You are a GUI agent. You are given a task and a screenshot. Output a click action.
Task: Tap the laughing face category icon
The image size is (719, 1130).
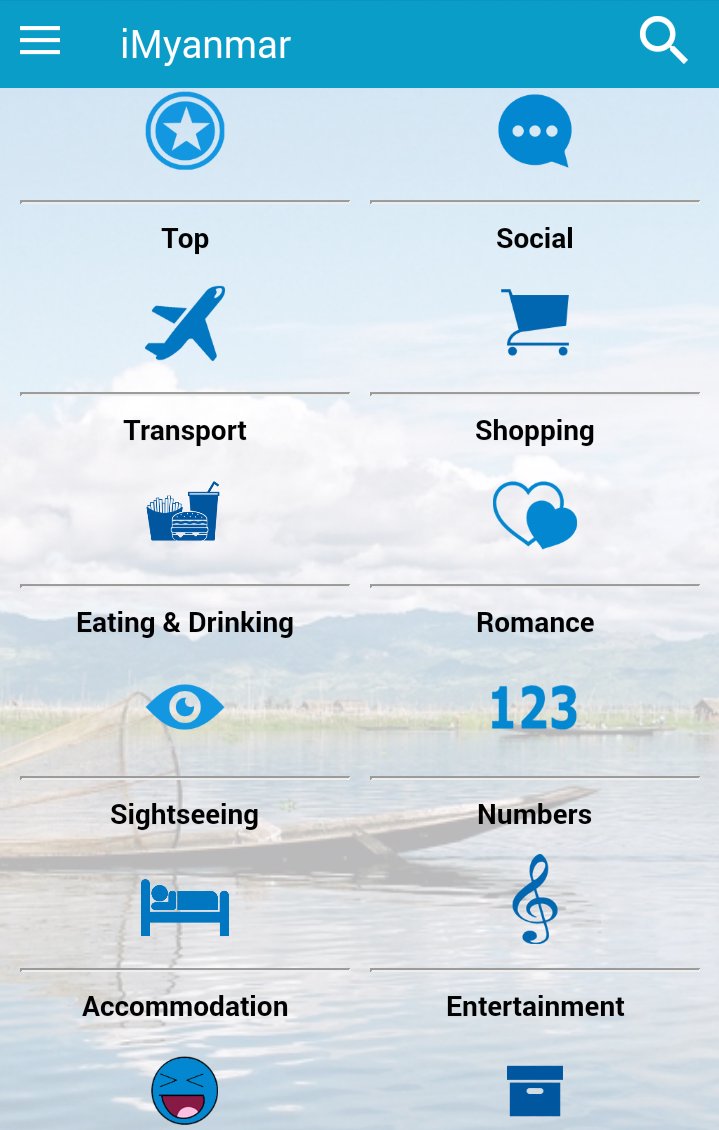click(x=185, y=1090)
